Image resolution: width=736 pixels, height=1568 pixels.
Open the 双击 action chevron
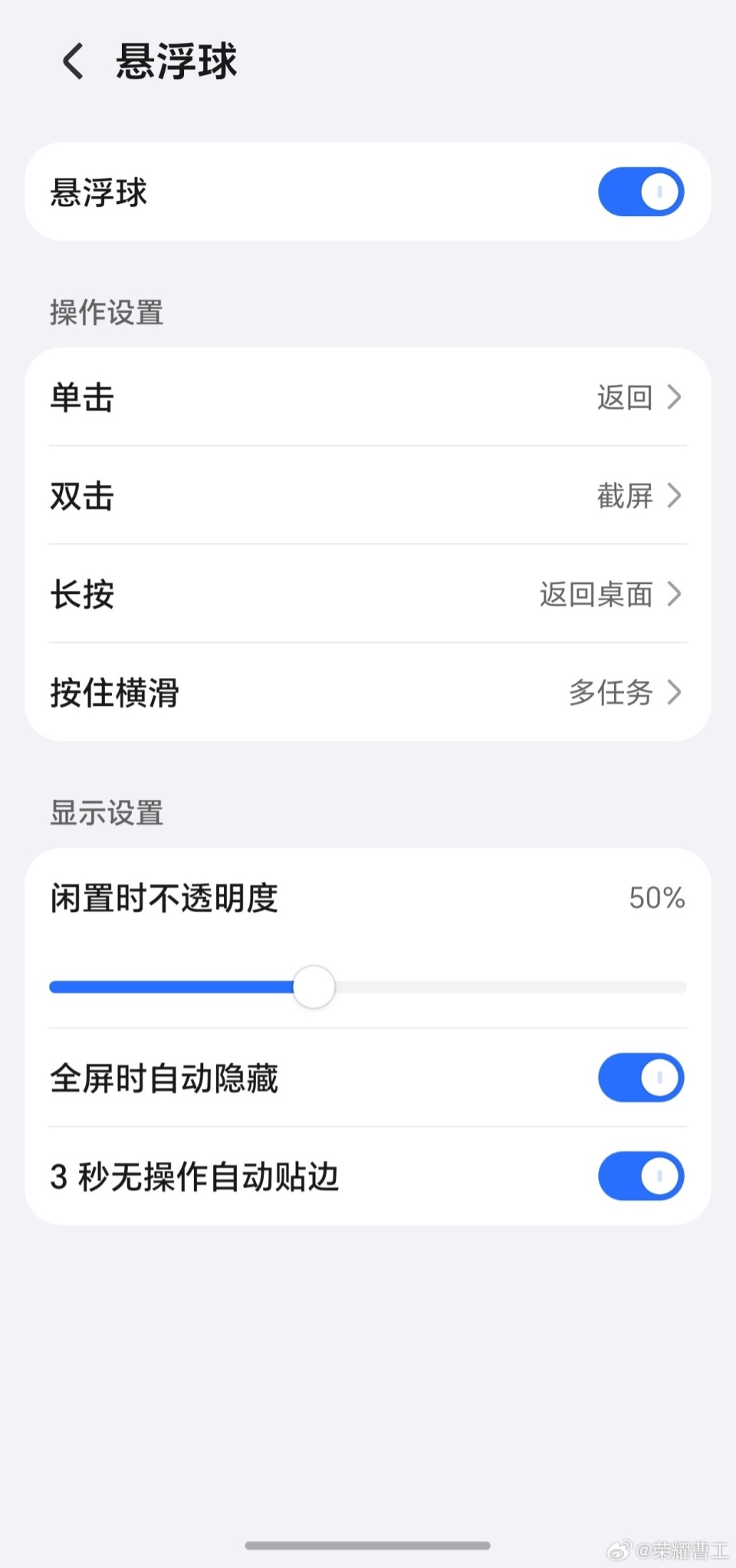675,496
